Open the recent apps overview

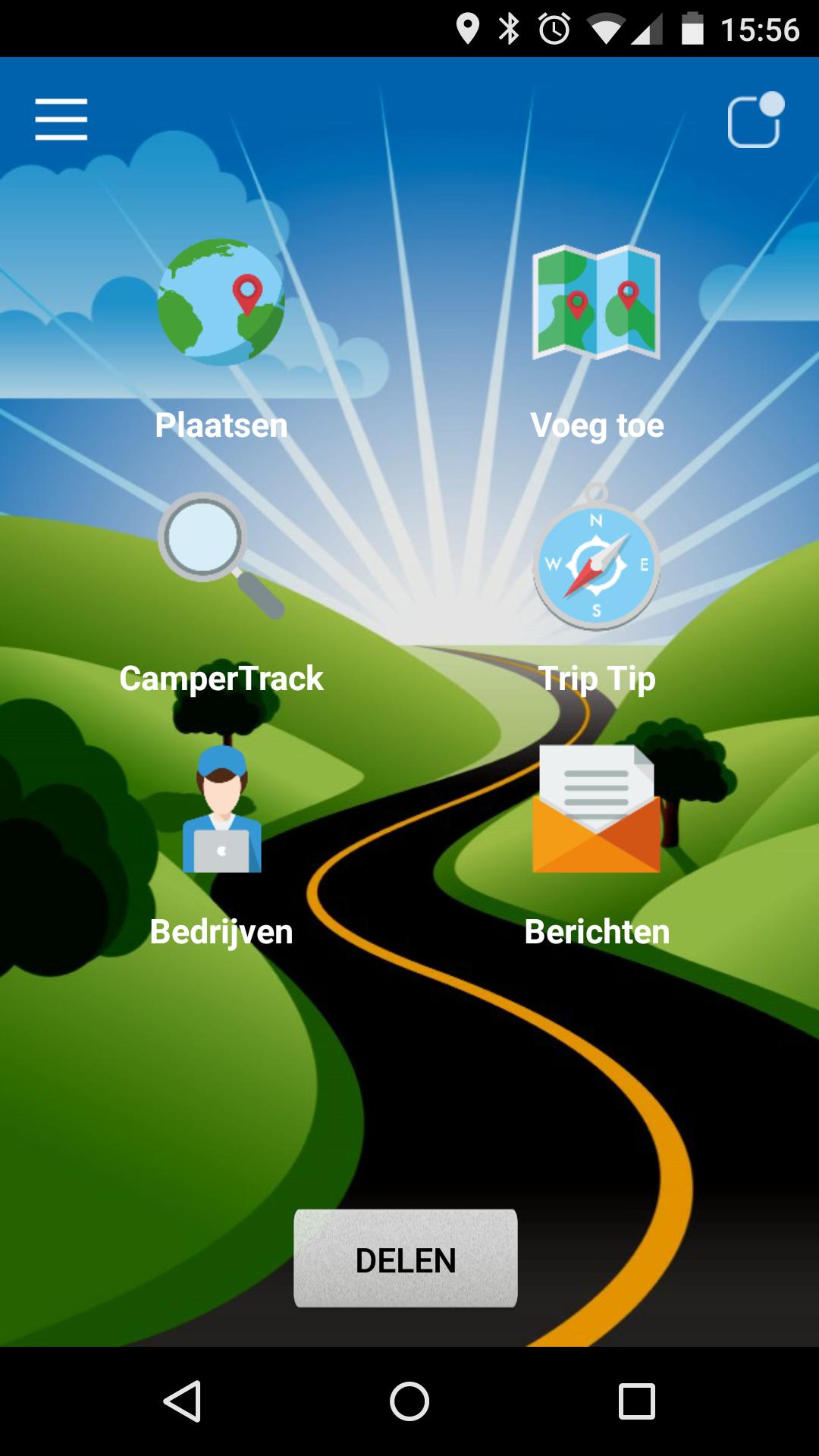coord(637,1401)
